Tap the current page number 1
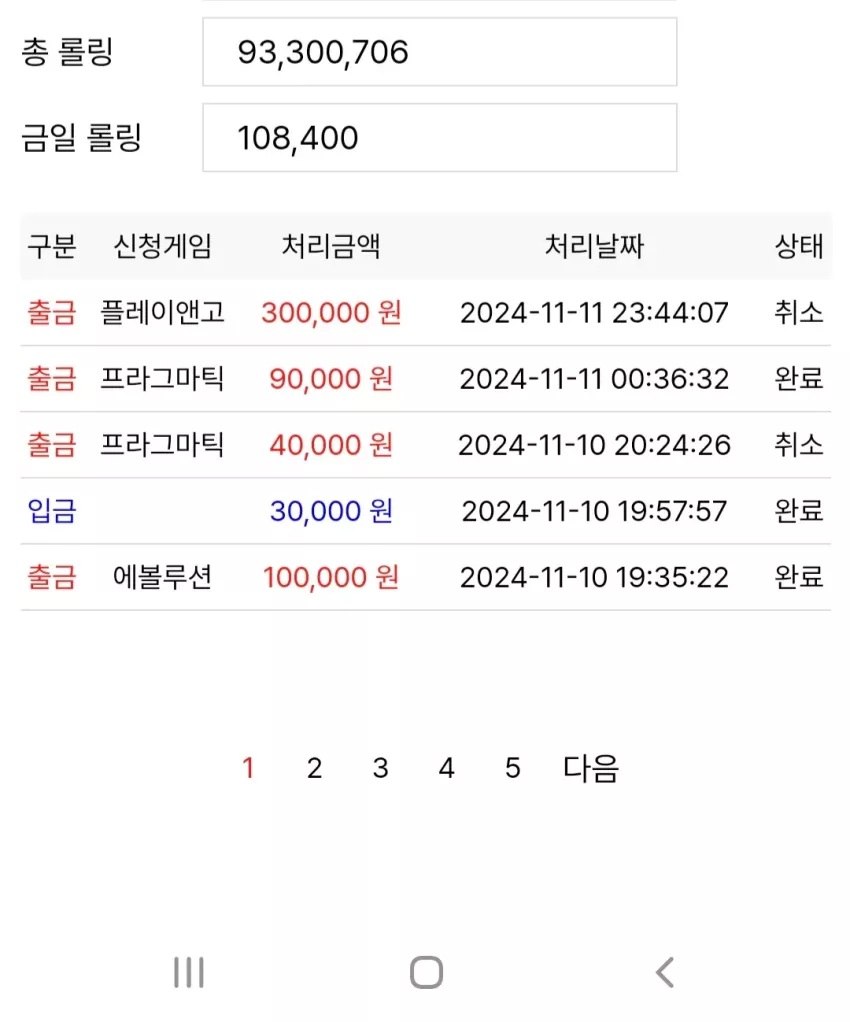This screenshot has height=1022, width=850. click(248, 768)
